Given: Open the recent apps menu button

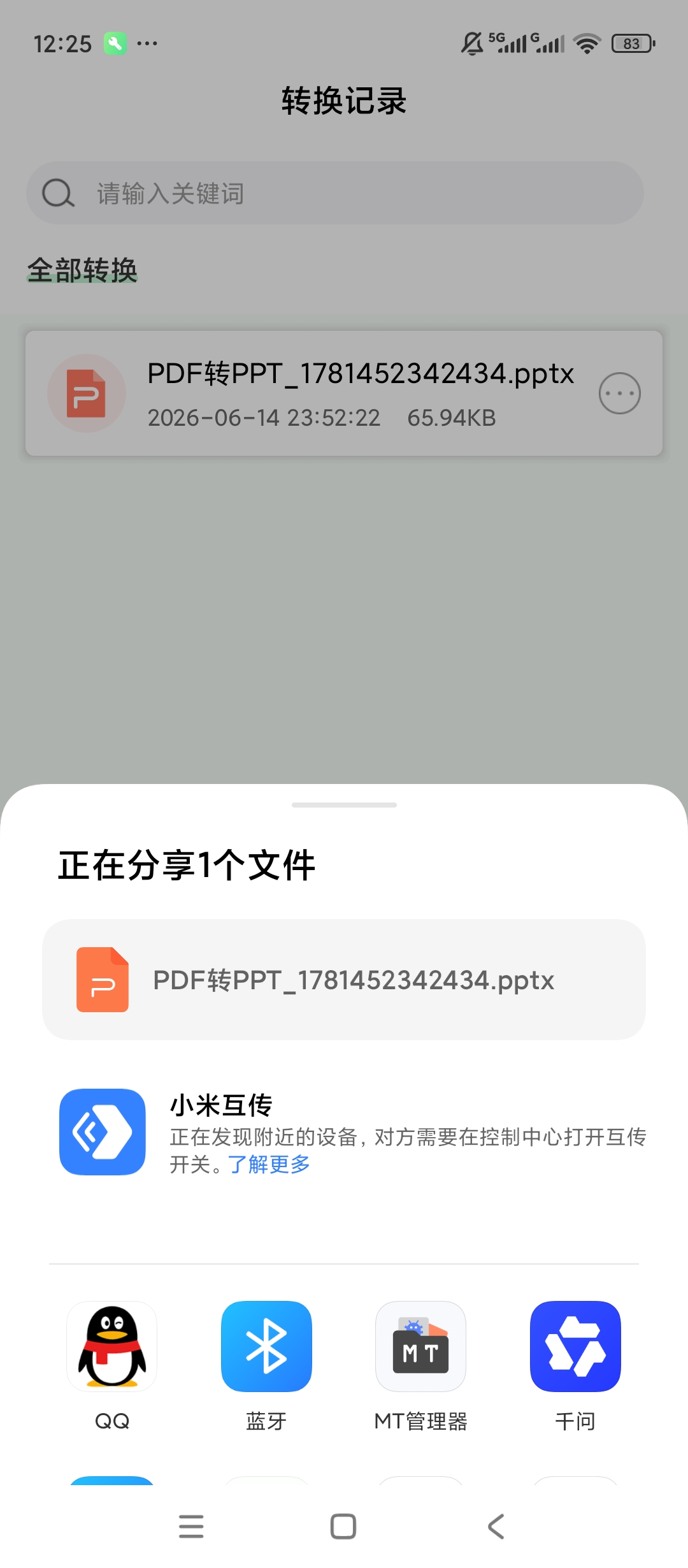Looking at the screenshot, I should coord(191,1527).
